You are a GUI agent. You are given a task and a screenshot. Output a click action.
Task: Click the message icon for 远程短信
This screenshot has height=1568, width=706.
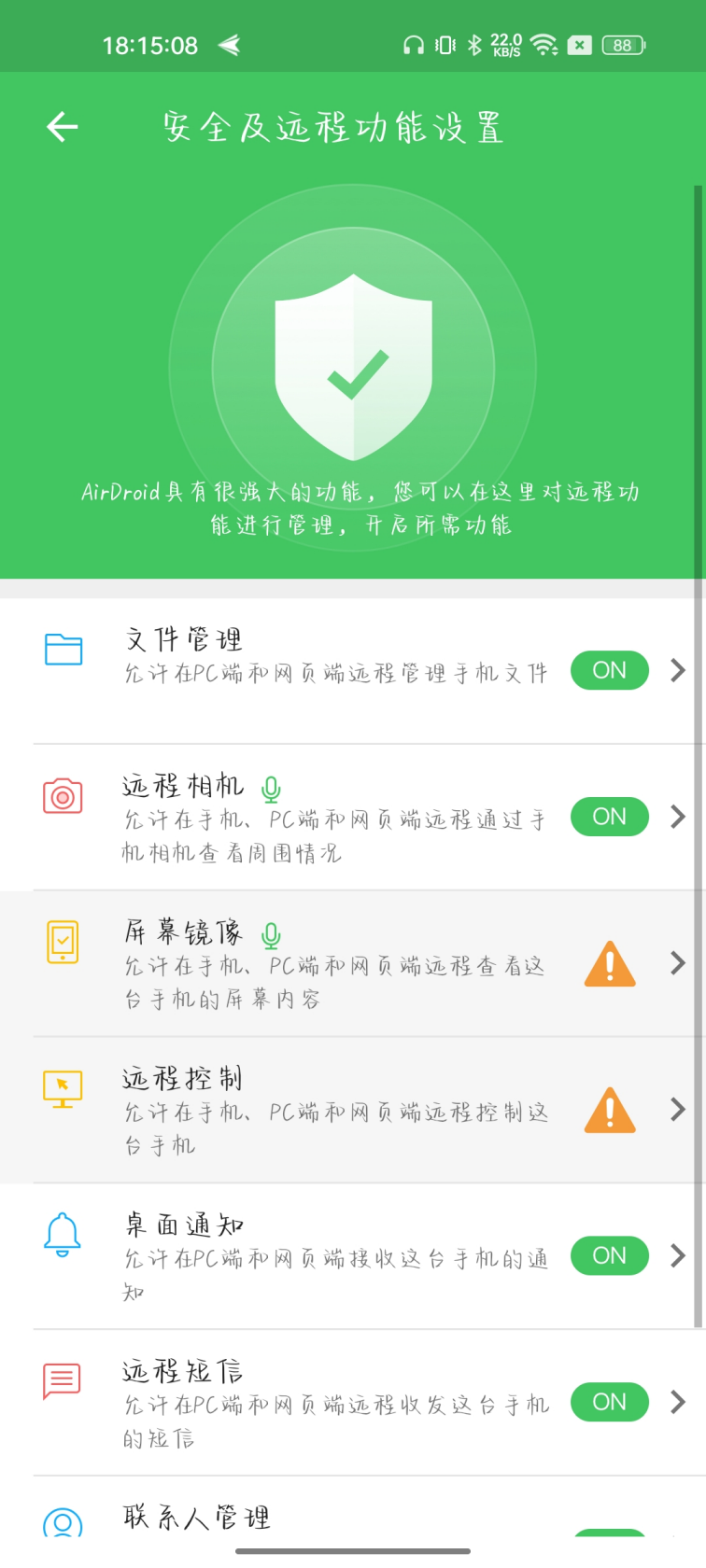click(x=62, y=1381)
